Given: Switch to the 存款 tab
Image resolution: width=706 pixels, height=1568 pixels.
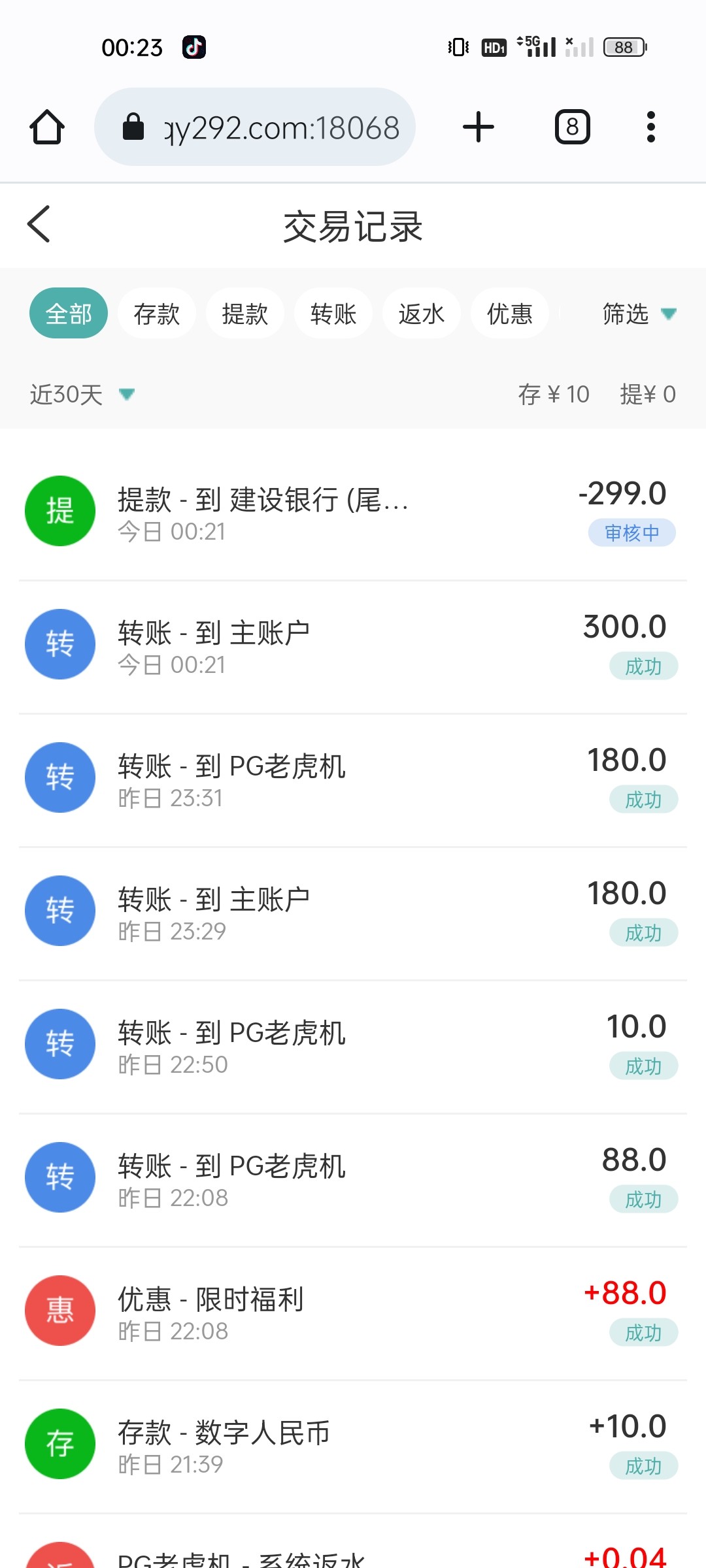Looking at the screenshot, I should [x=157, y=314].
